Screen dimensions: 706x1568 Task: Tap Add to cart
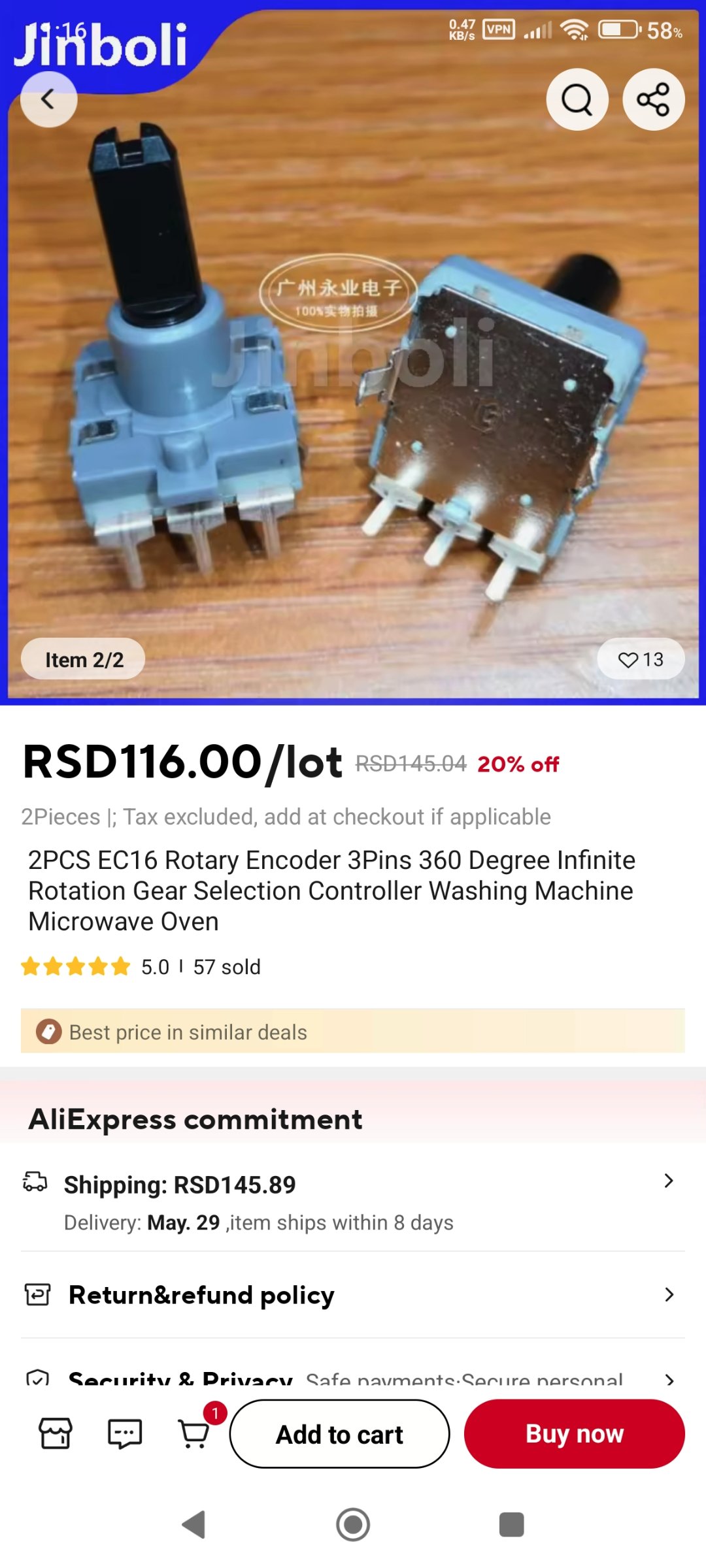(x=339, y=1434)
